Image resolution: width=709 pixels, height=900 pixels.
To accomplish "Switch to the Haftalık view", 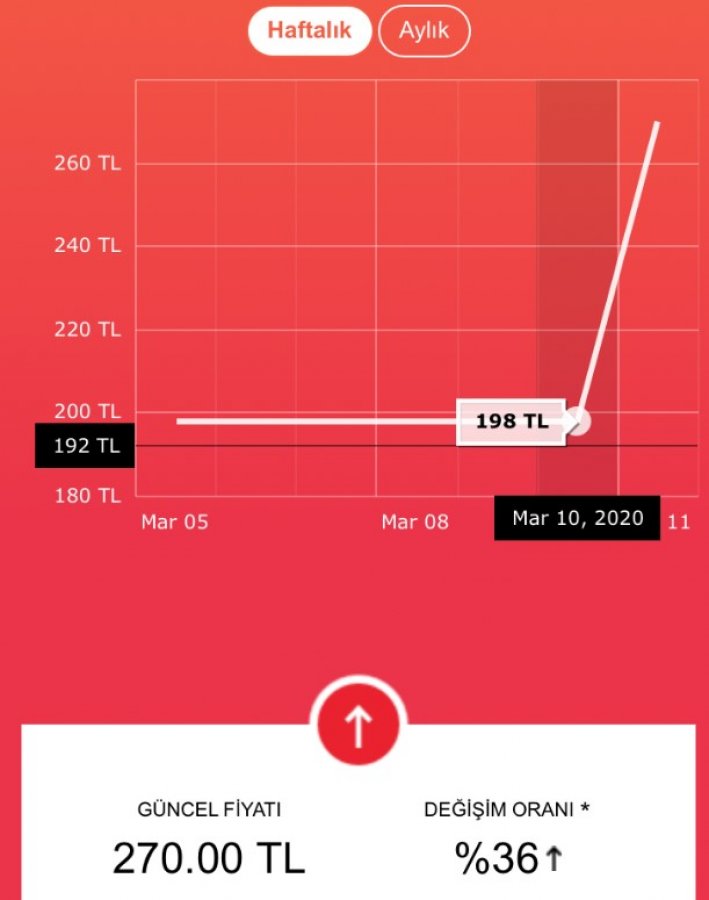I will (x=309, y=31).
